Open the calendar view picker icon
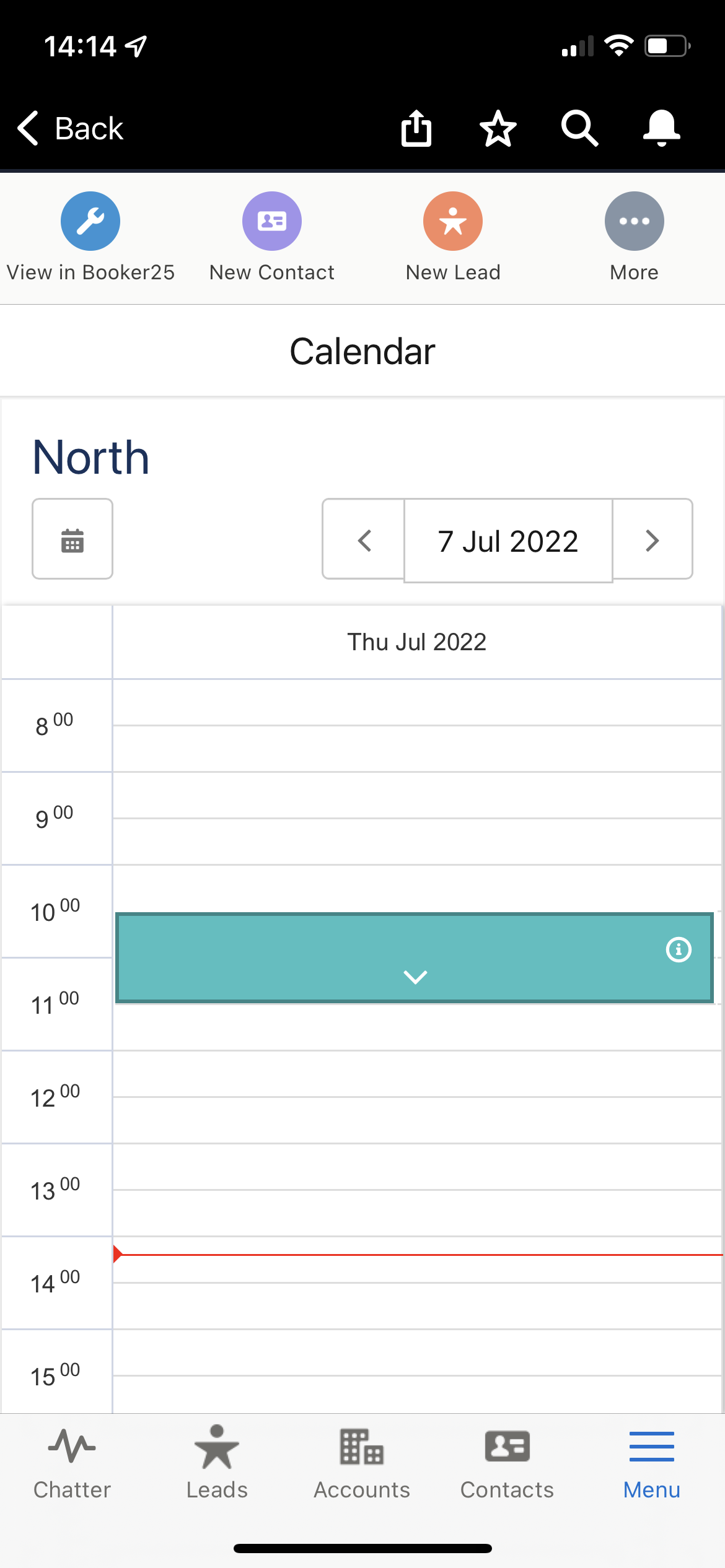 coord(72,539)
